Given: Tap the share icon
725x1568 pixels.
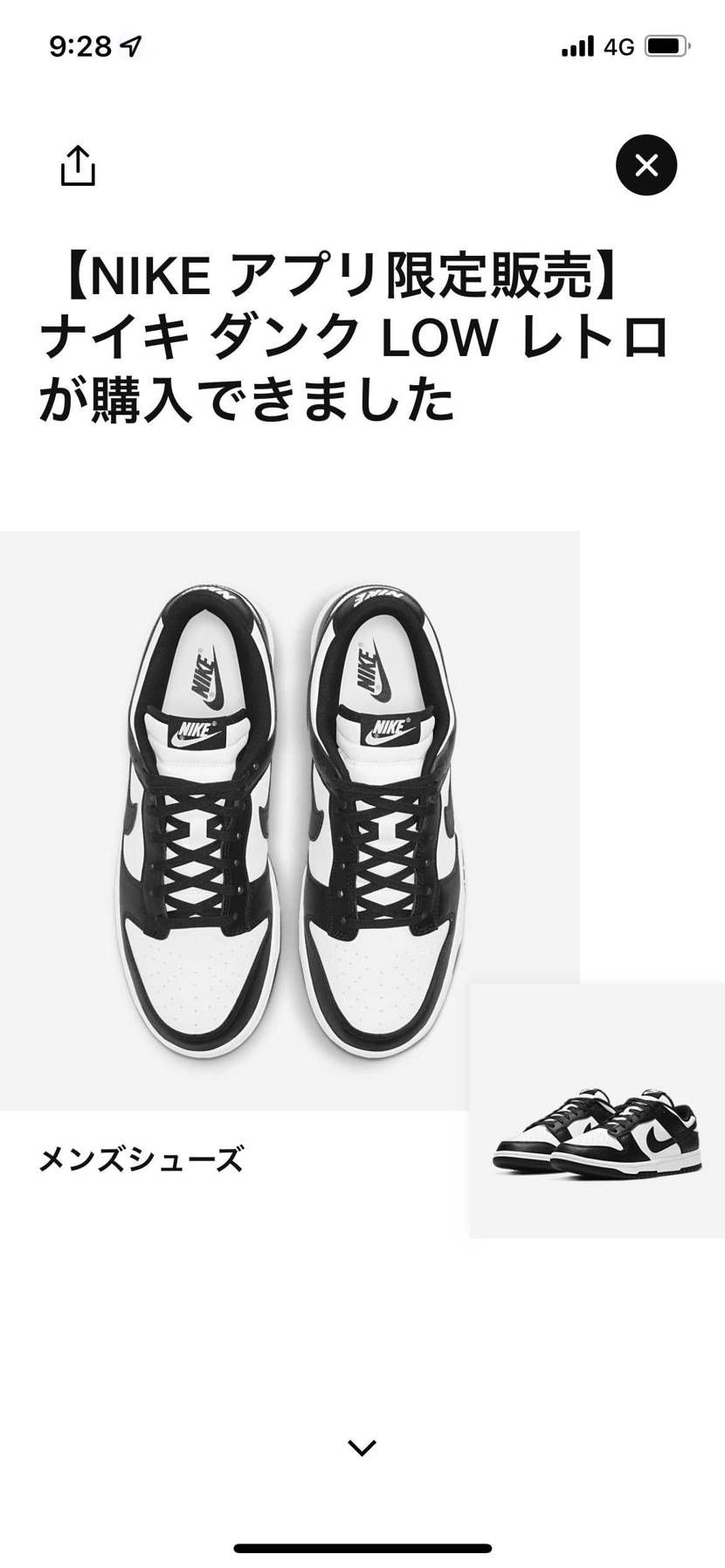Looking at the screenshot, I should pyautogui.click(x=79, y=166).
